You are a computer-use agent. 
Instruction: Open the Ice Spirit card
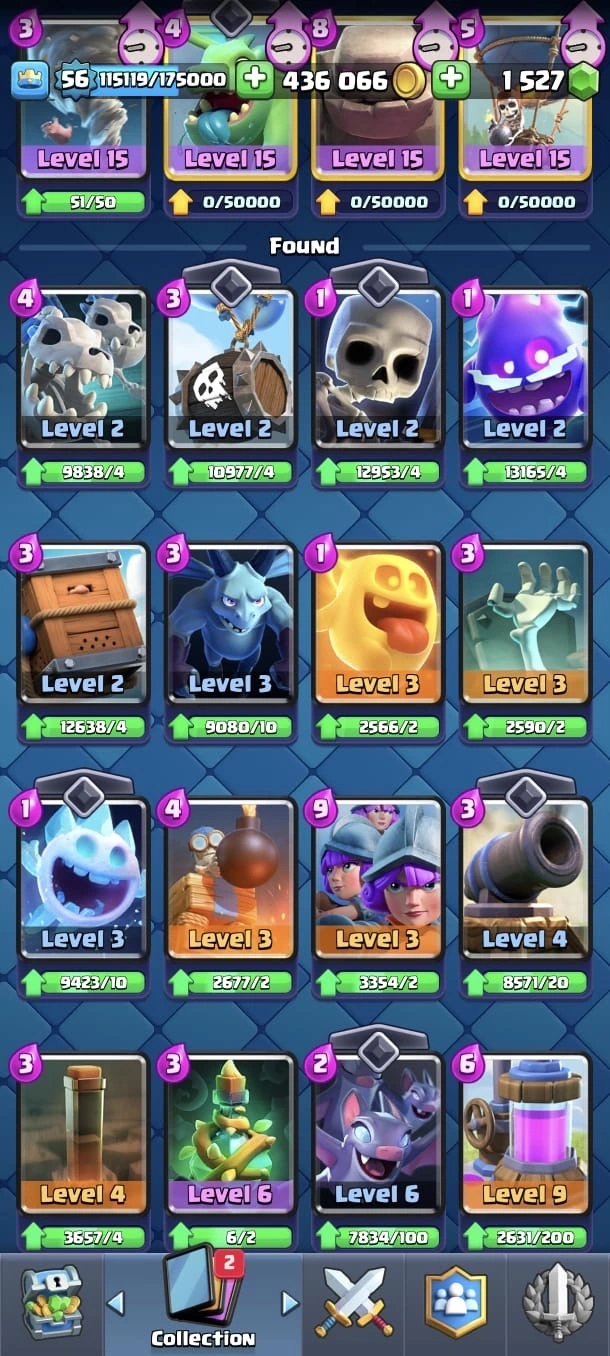tap(82, 880)
